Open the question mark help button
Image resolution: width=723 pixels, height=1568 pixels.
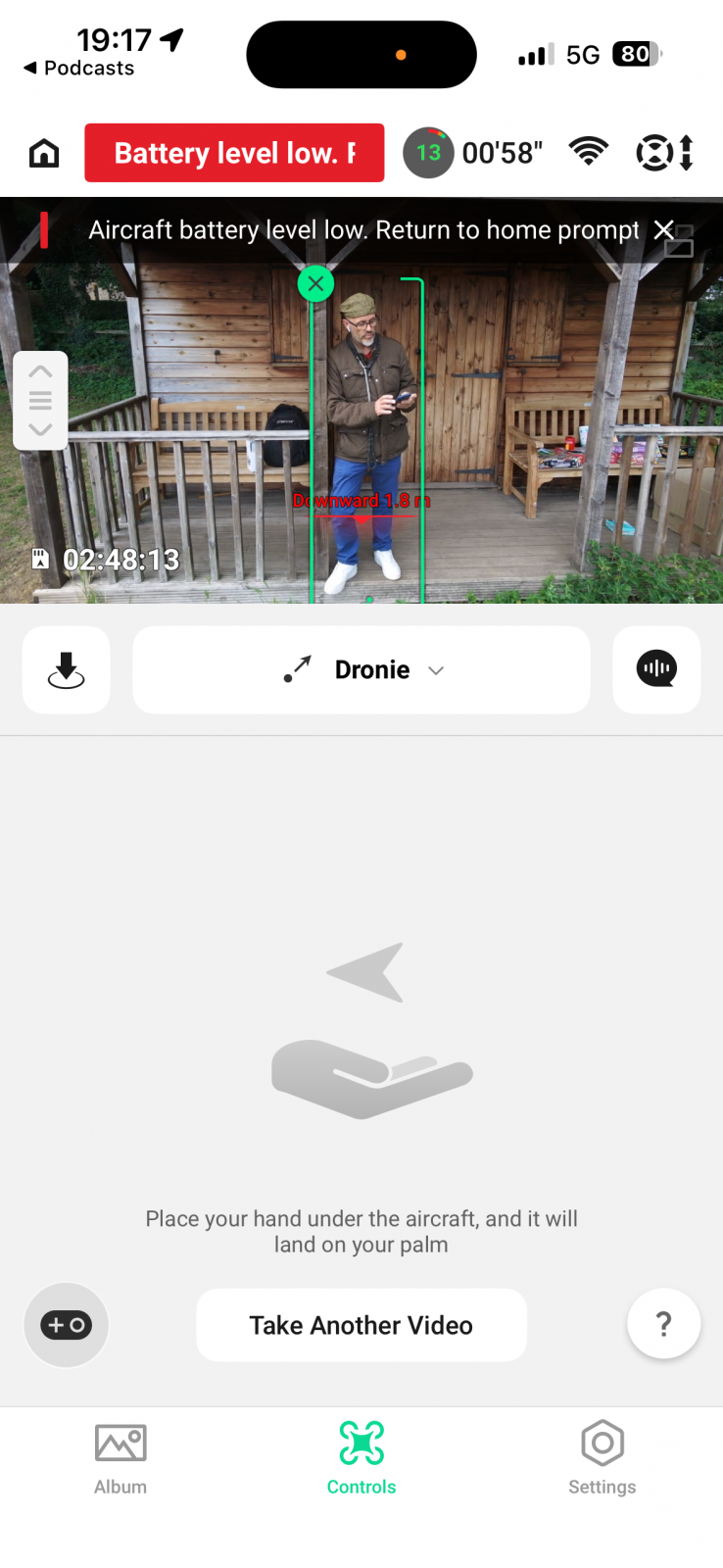663,1324
